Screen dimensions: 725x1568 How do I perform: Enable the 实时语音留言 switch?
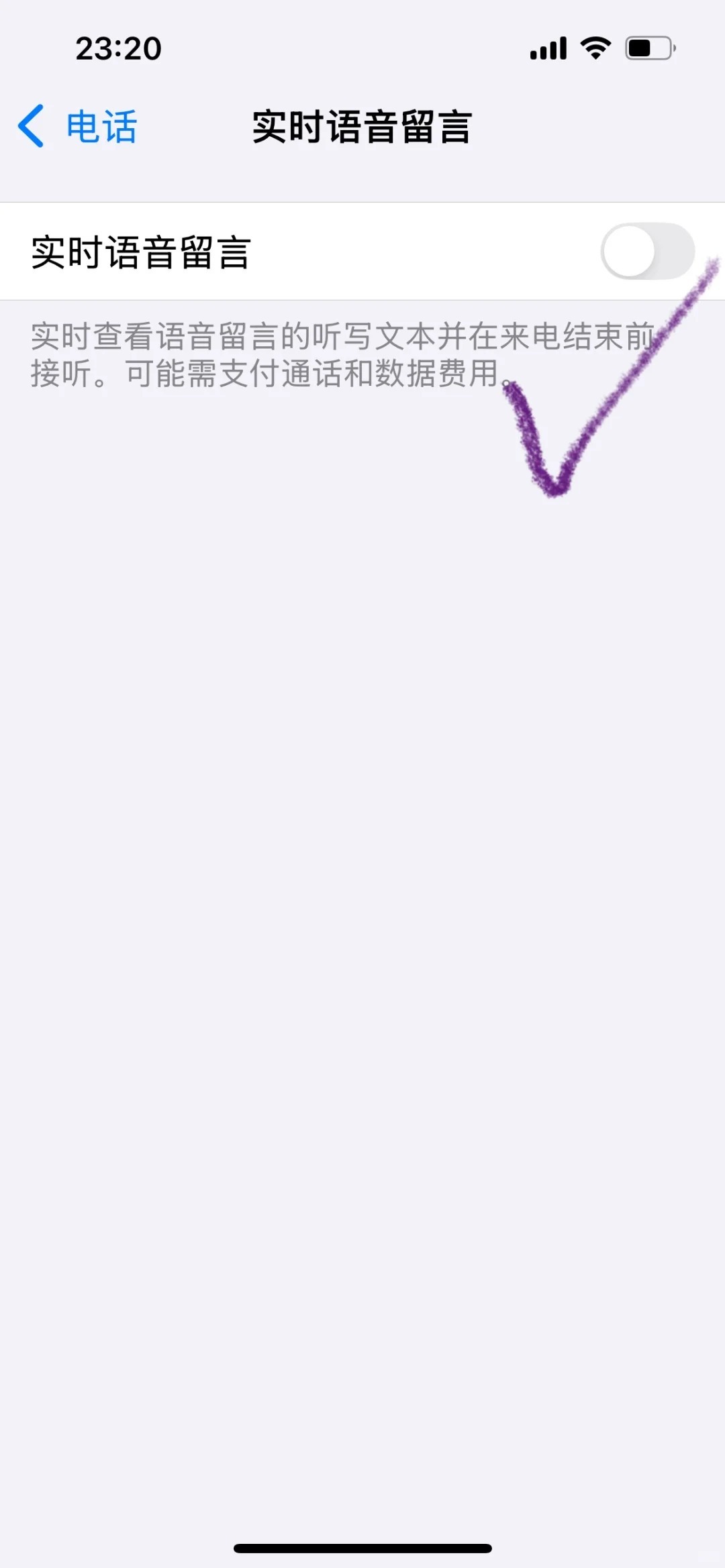coord(647,252)
